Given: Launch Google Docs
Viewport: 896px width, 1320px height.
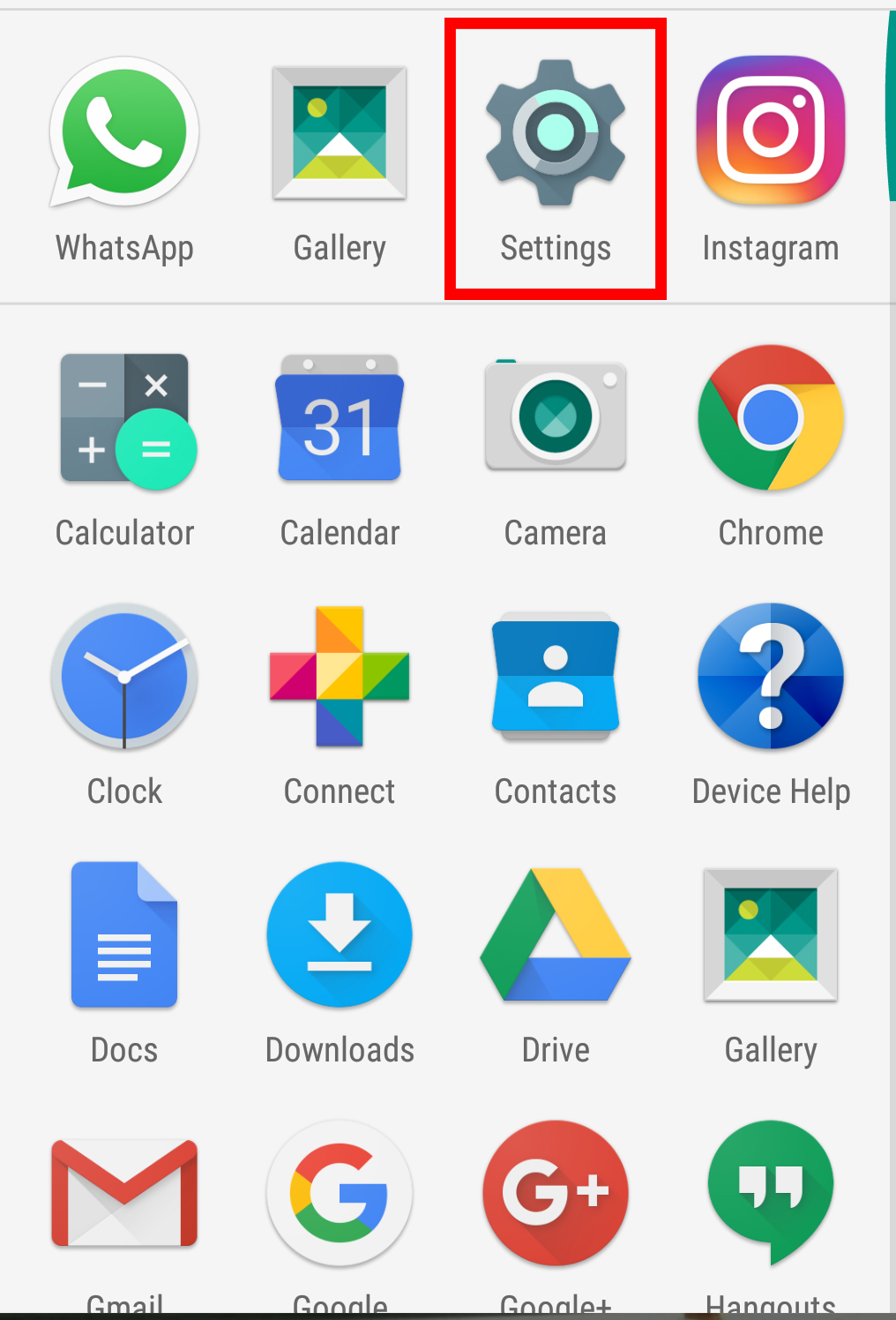Looking at the screenshot, I should tap(124, 935).
